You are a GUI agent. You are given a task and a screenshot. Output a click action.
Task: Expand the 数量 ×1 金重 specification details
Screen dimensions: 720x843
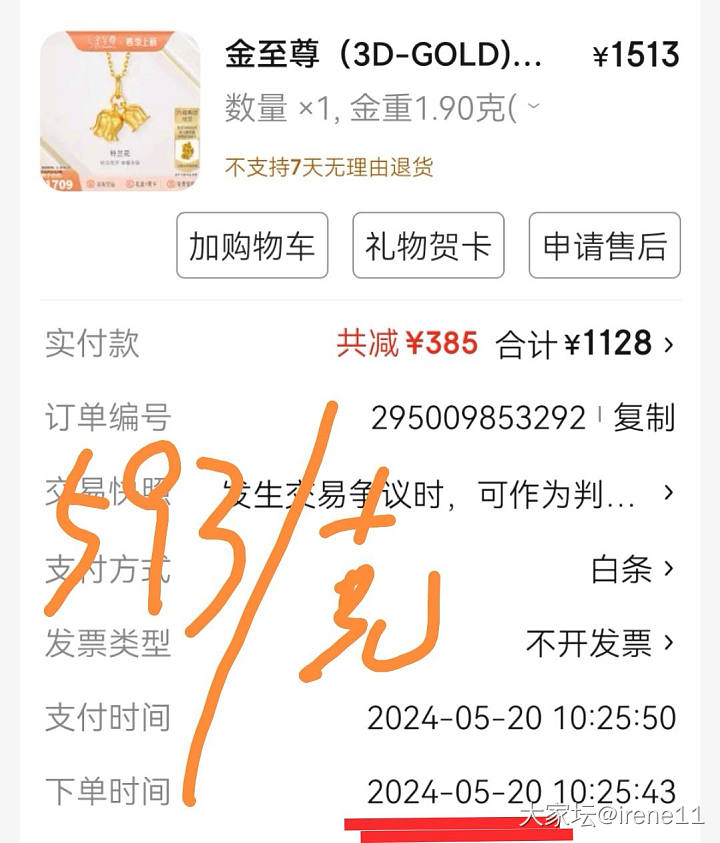[x=533, y=107]
